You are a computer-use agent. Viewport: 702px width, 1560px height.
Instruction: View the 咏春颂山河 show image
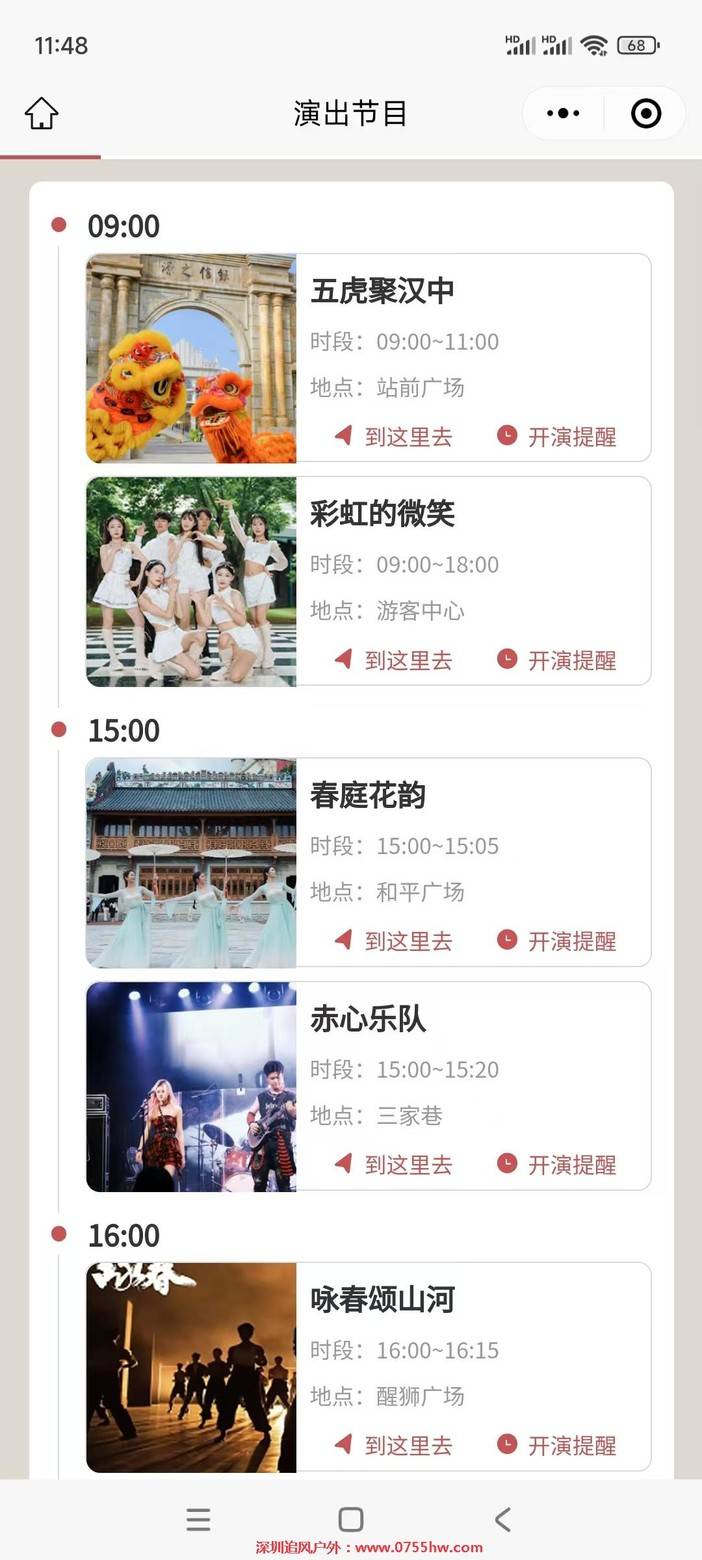coord(191,1367)
